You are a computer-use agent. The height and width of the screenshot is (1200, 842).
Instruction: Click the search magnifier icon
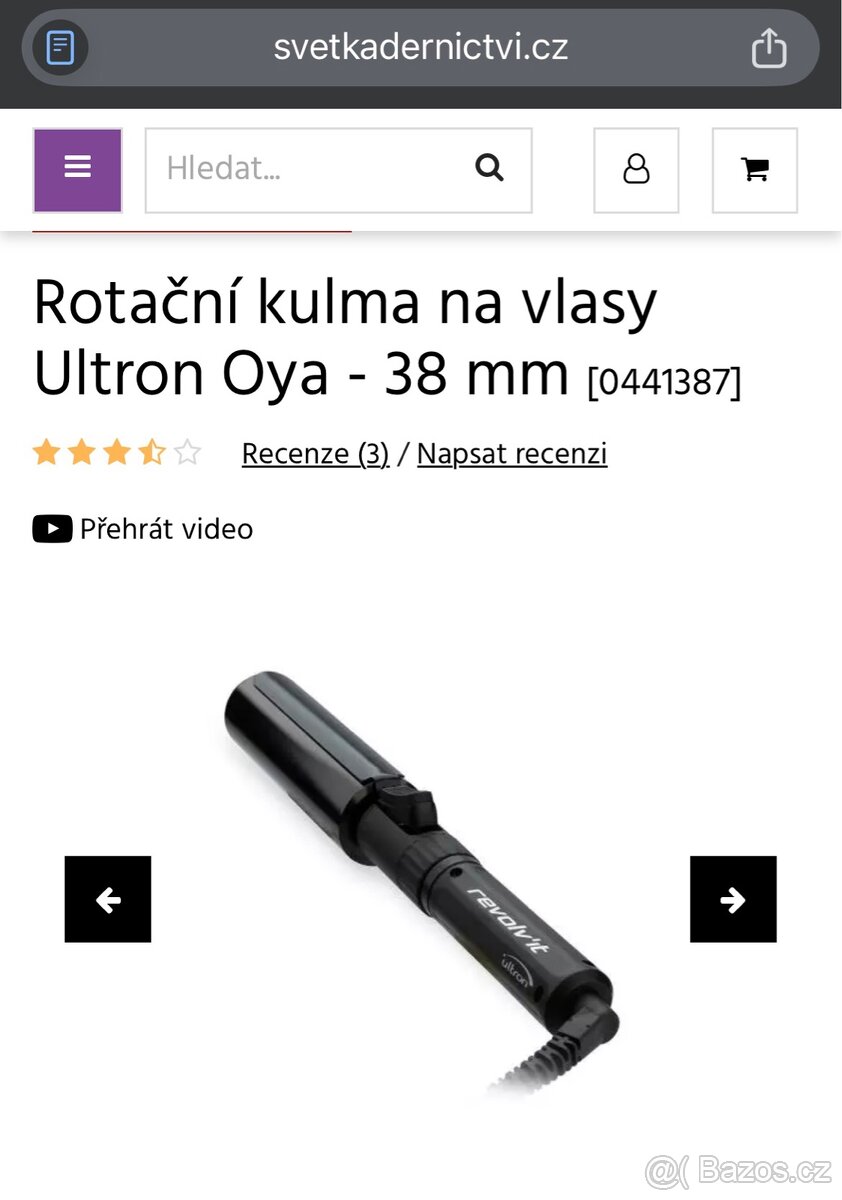coord(489,169)
